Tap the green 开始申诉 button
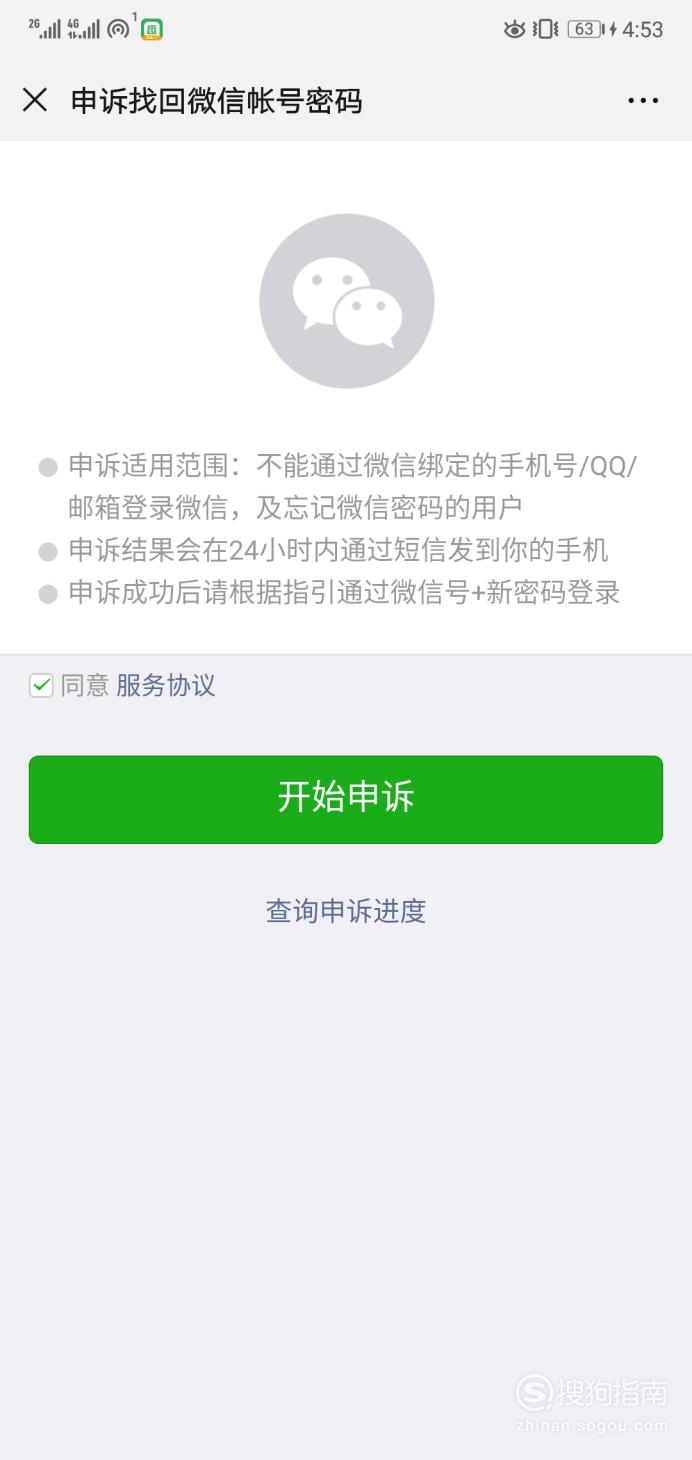This screenshot has width=692, height=1460. (346, 799)
